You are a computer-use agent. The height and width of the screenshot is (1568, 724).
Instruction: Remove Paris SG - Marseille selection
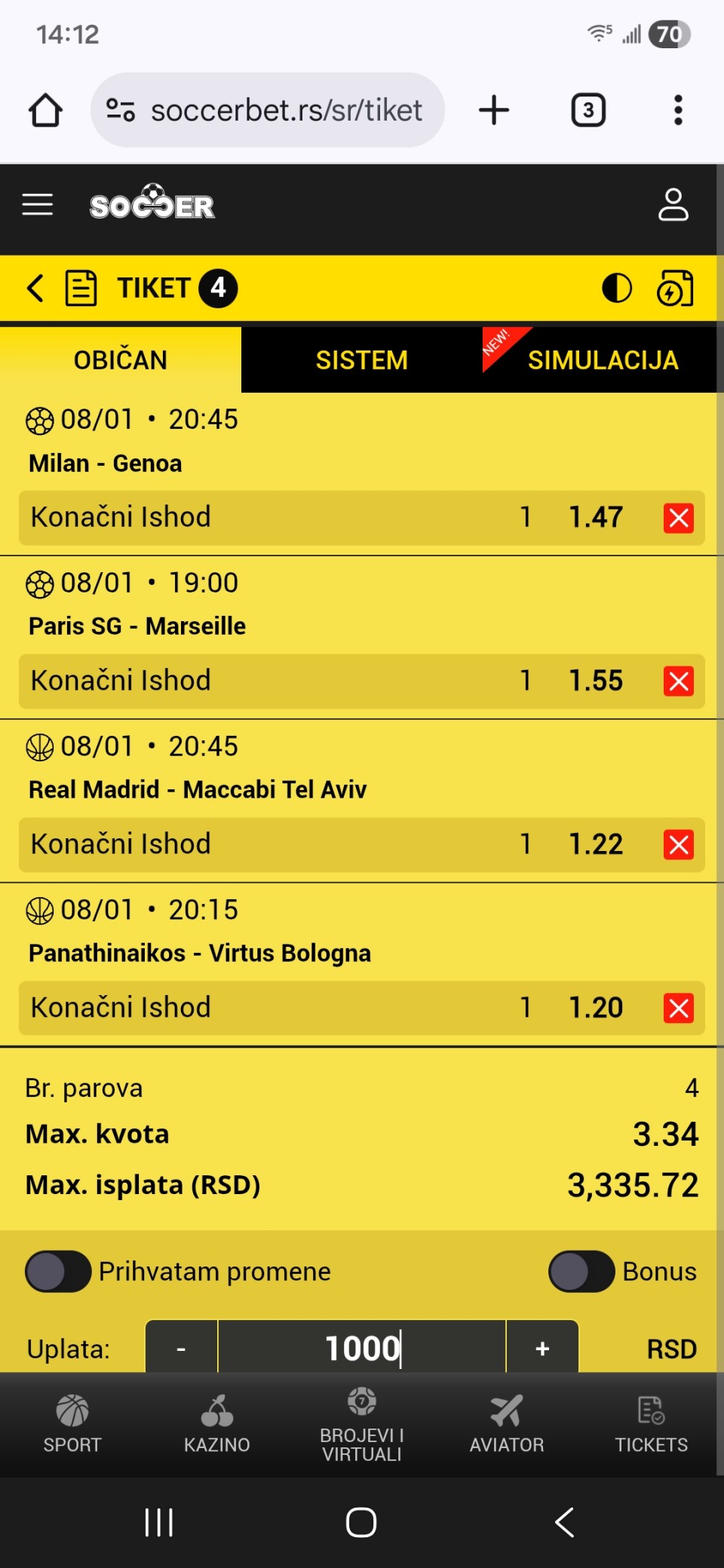point(678,681)
